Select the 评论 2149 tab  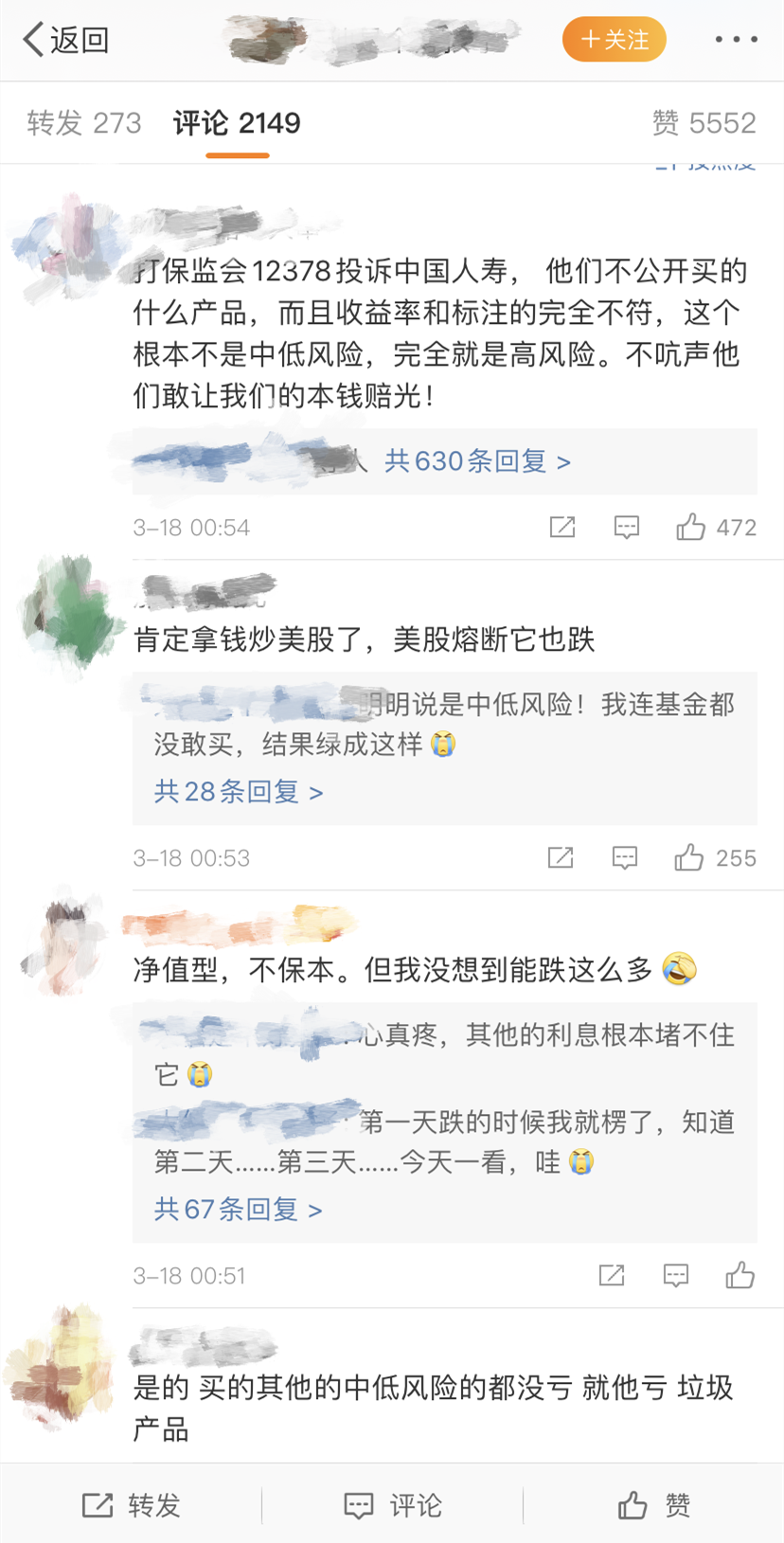point(237,123)
